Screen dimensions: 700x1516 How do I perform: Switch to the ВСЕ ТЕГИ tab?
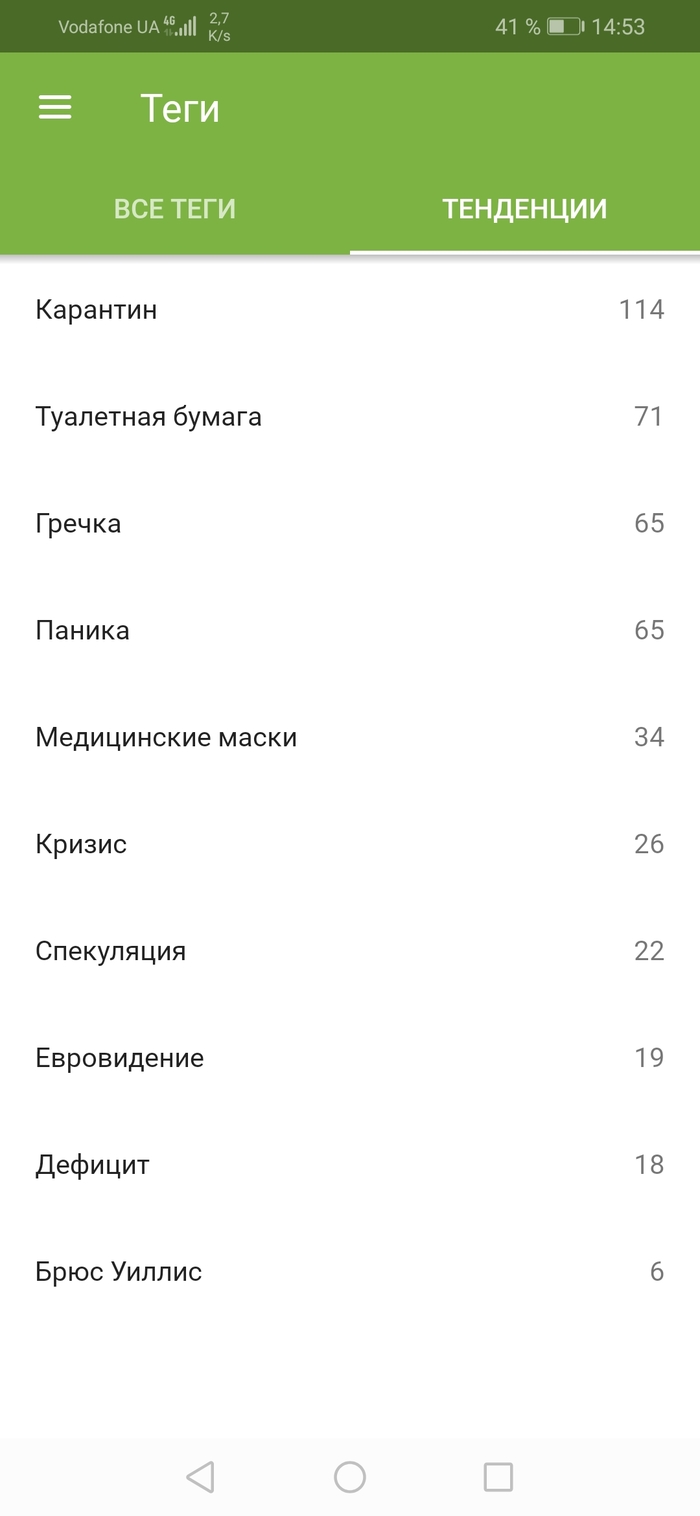pyautogui.click(x=175, y=209)
